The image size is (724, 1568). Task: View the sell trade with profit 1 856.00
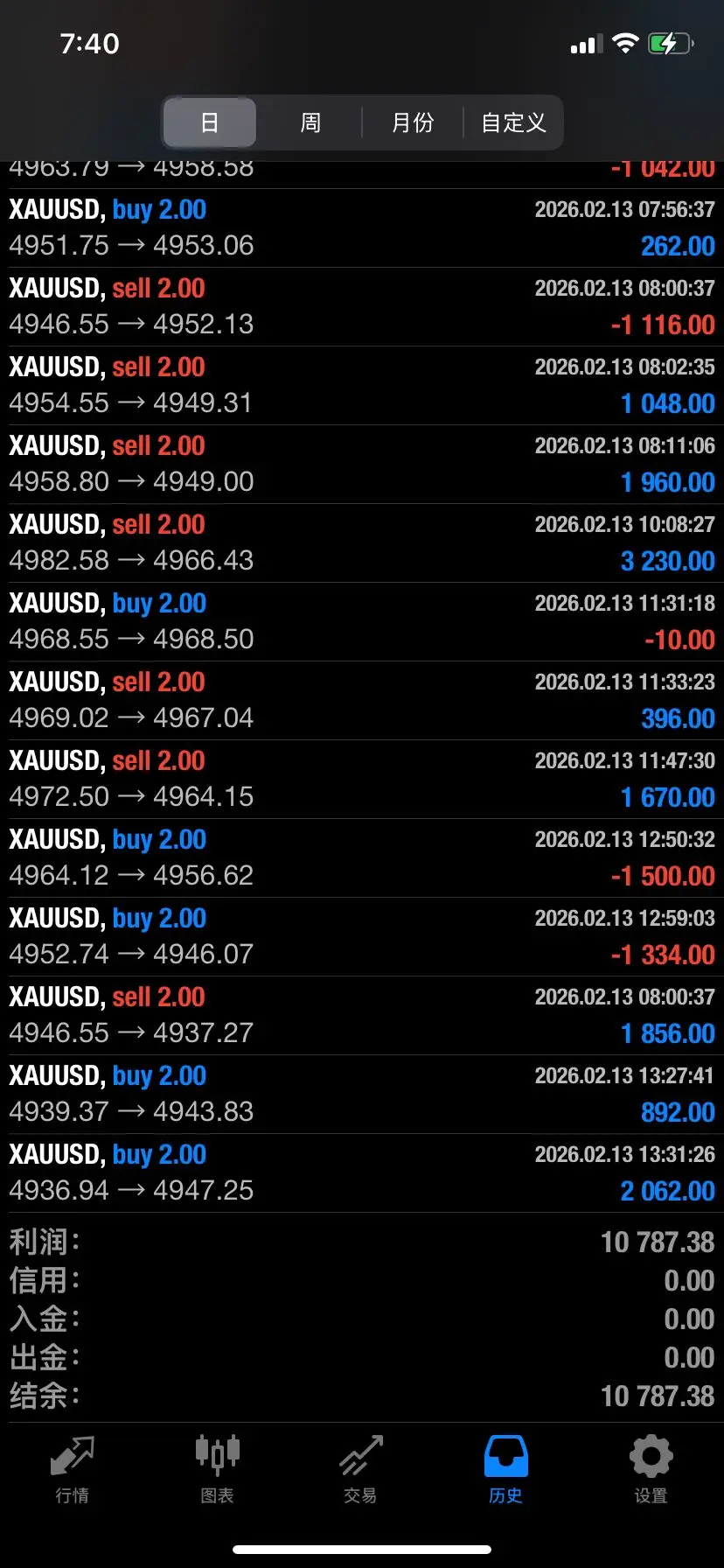pyautogui.click(x=362, y=1015)
